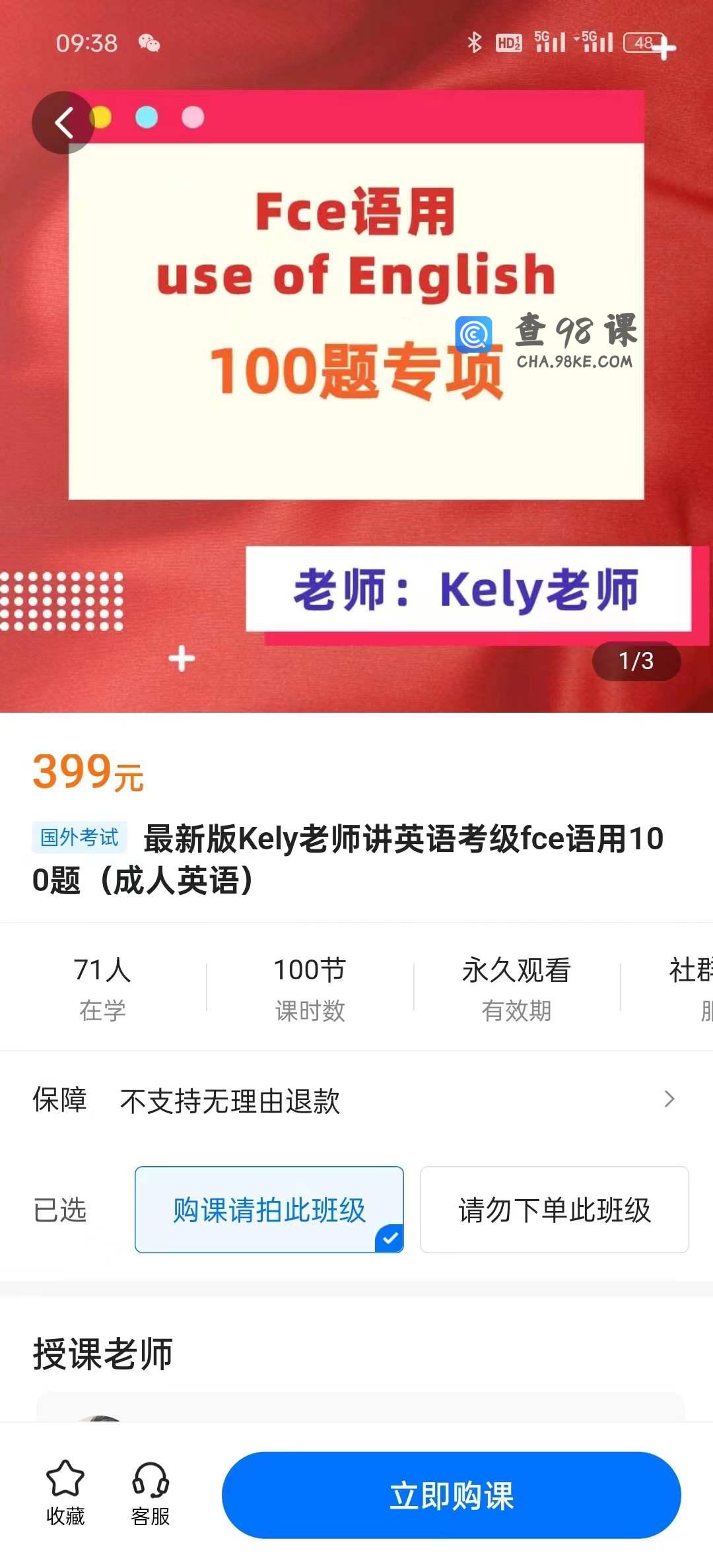
Task: Select the 购课请拍此班级 class option
Action: pyautogui.click(x=269, y=1210)
